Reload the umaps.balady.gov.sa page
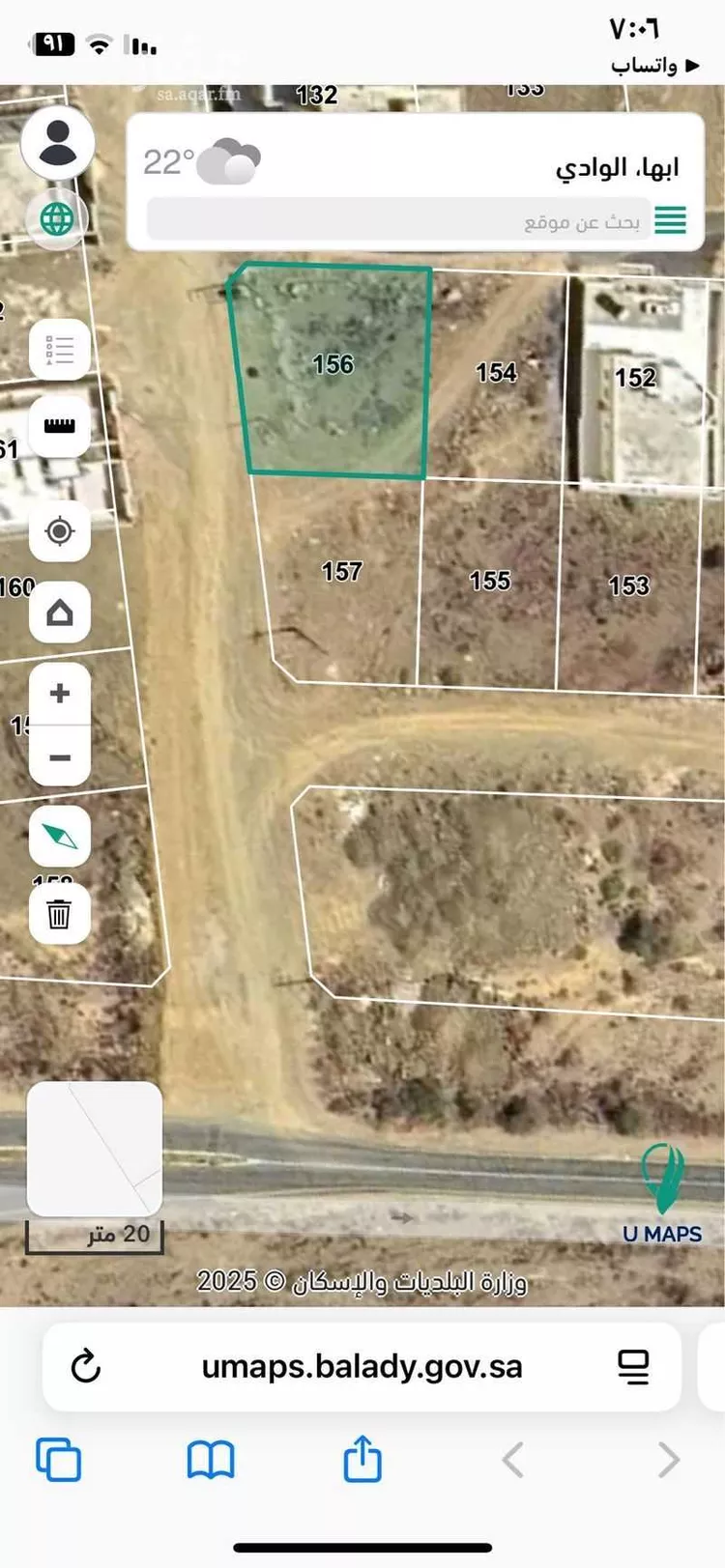725x1568 pixels. tap(86, 1367)
